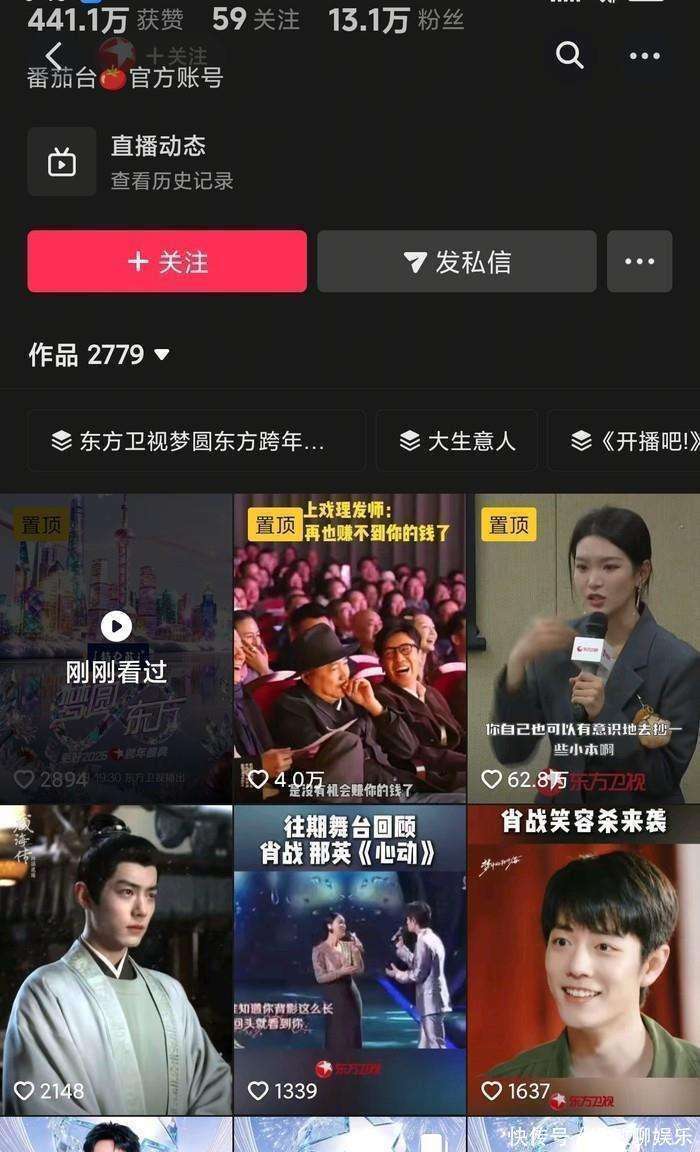Select the 大生意人 collection chip
Image resolution: width=700 pixels, height=1152 pixels.
pyautogui.click(x=457, y=441)
